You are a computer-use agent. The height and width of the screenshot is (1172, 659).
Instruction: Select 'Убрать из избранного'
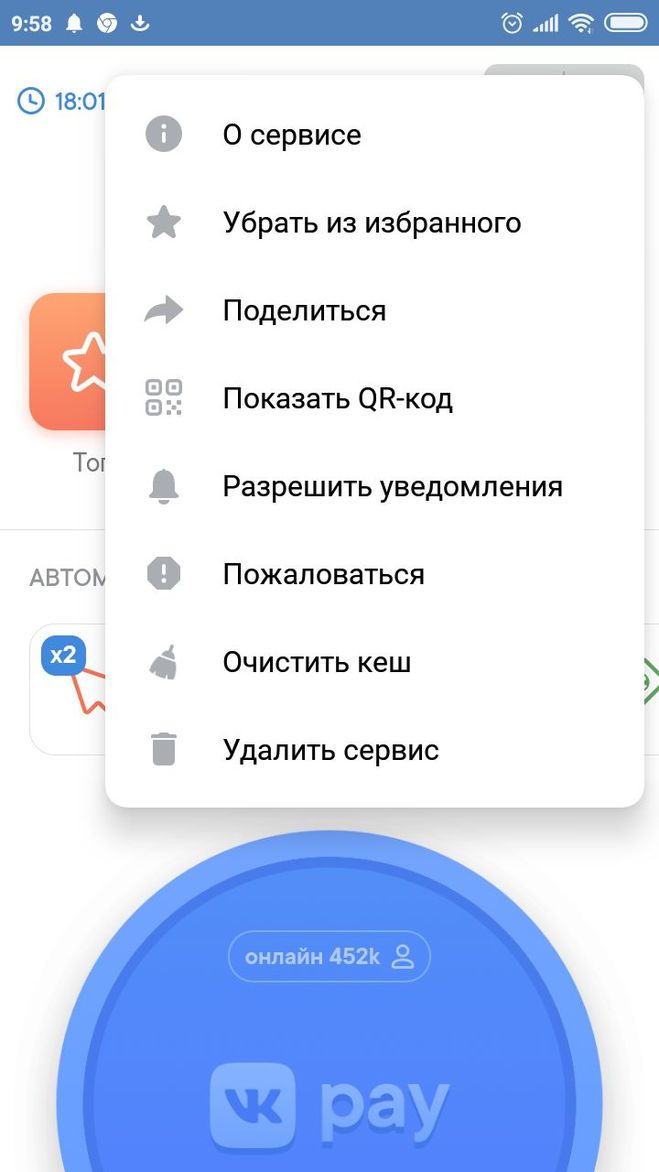[x=371, y=223]
